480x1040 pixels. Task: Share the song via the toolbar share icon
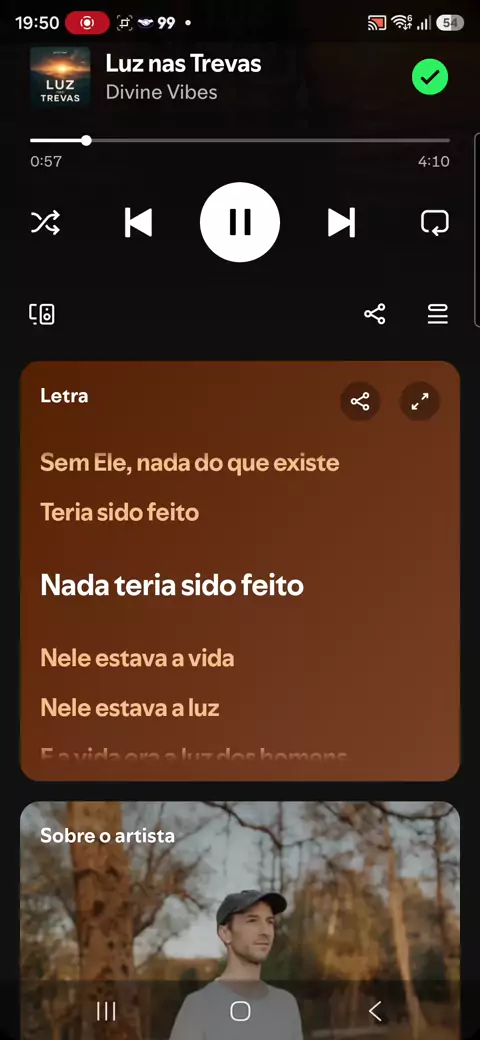pos(375,314)
